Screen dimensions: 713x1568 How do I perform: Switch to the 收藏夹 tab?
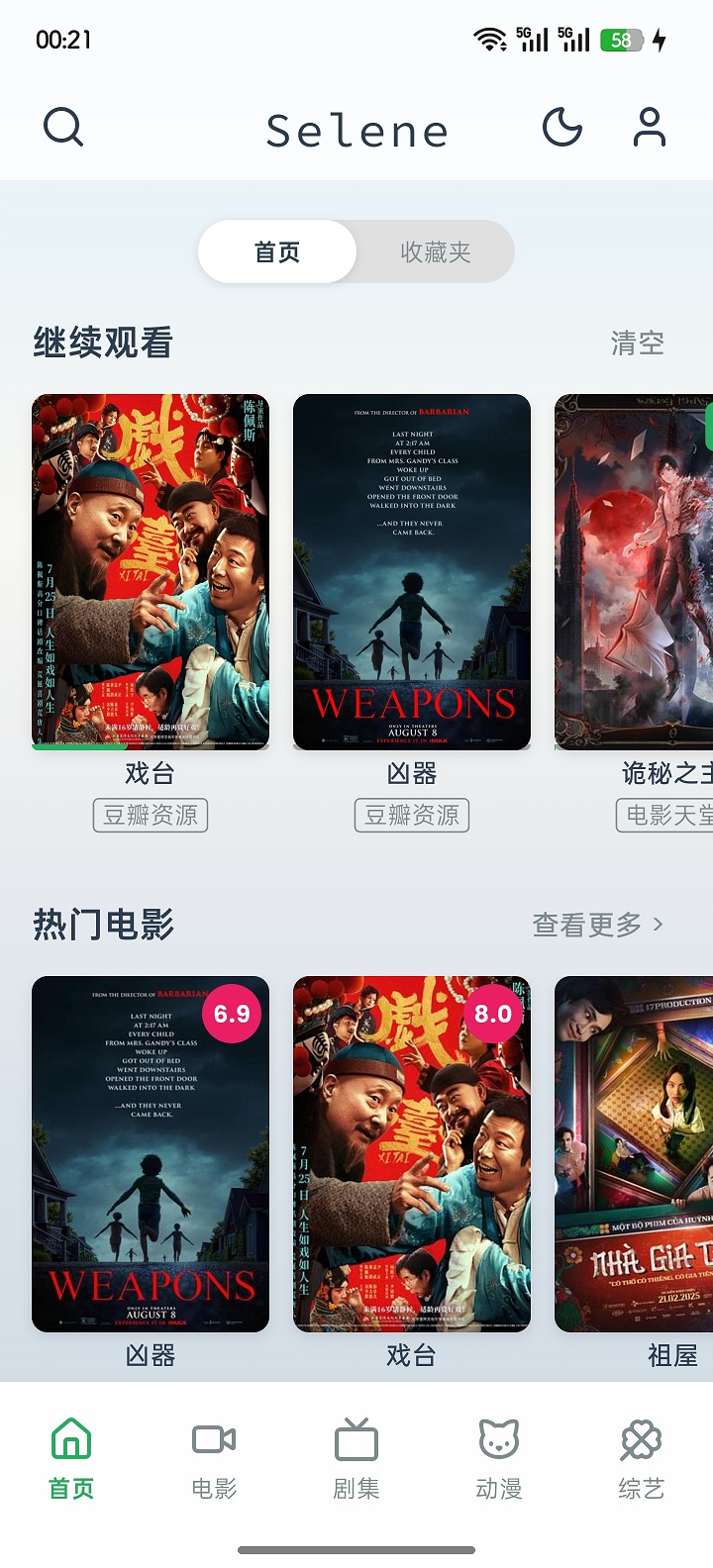coord(435,252)
